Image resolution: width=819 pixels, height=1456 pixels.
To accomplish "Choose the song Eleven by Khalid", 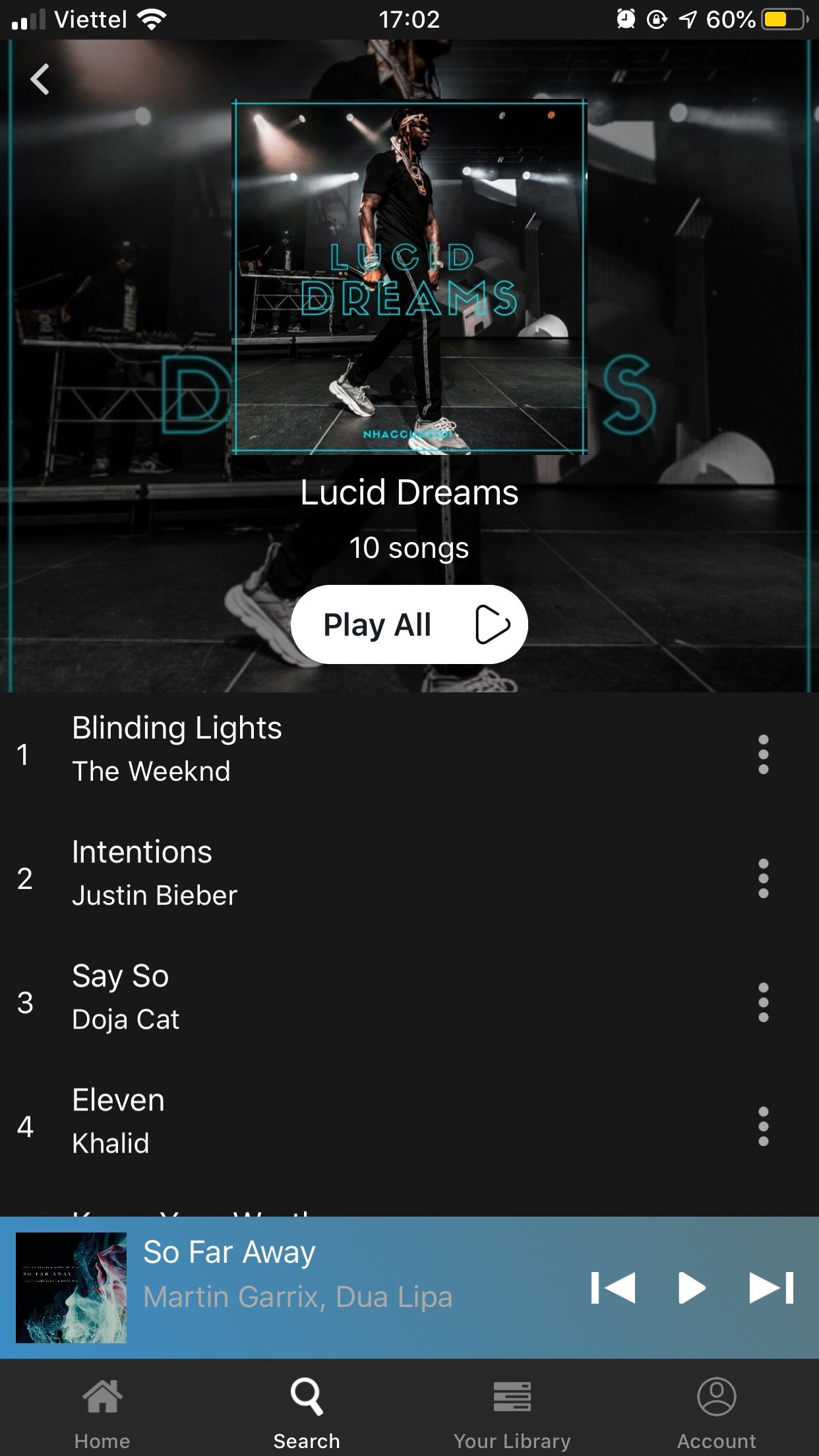I will click(x=118, y=1121).
